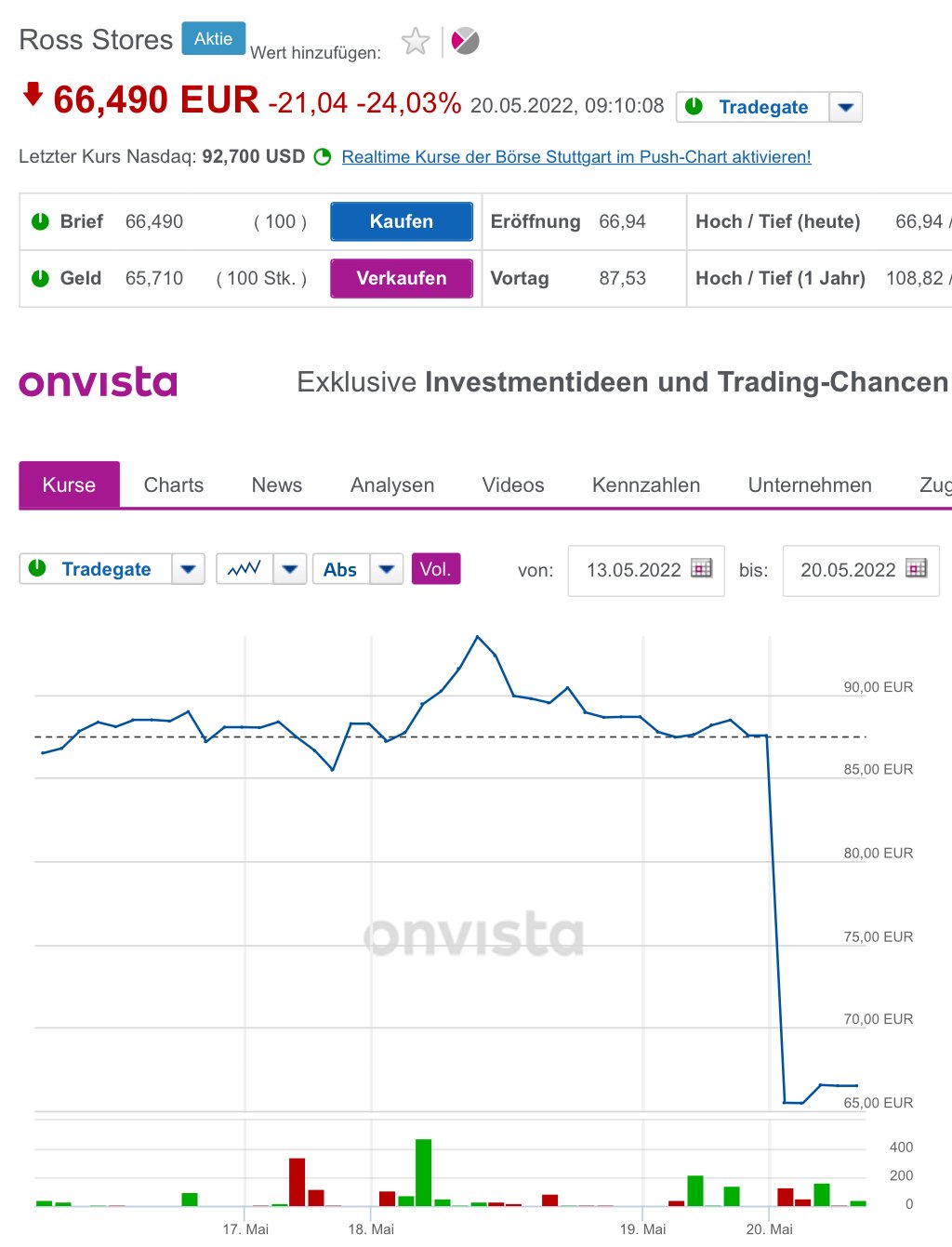
Task: Open the Tradegate exchange dropdown beside price
Action: (844, 107)
